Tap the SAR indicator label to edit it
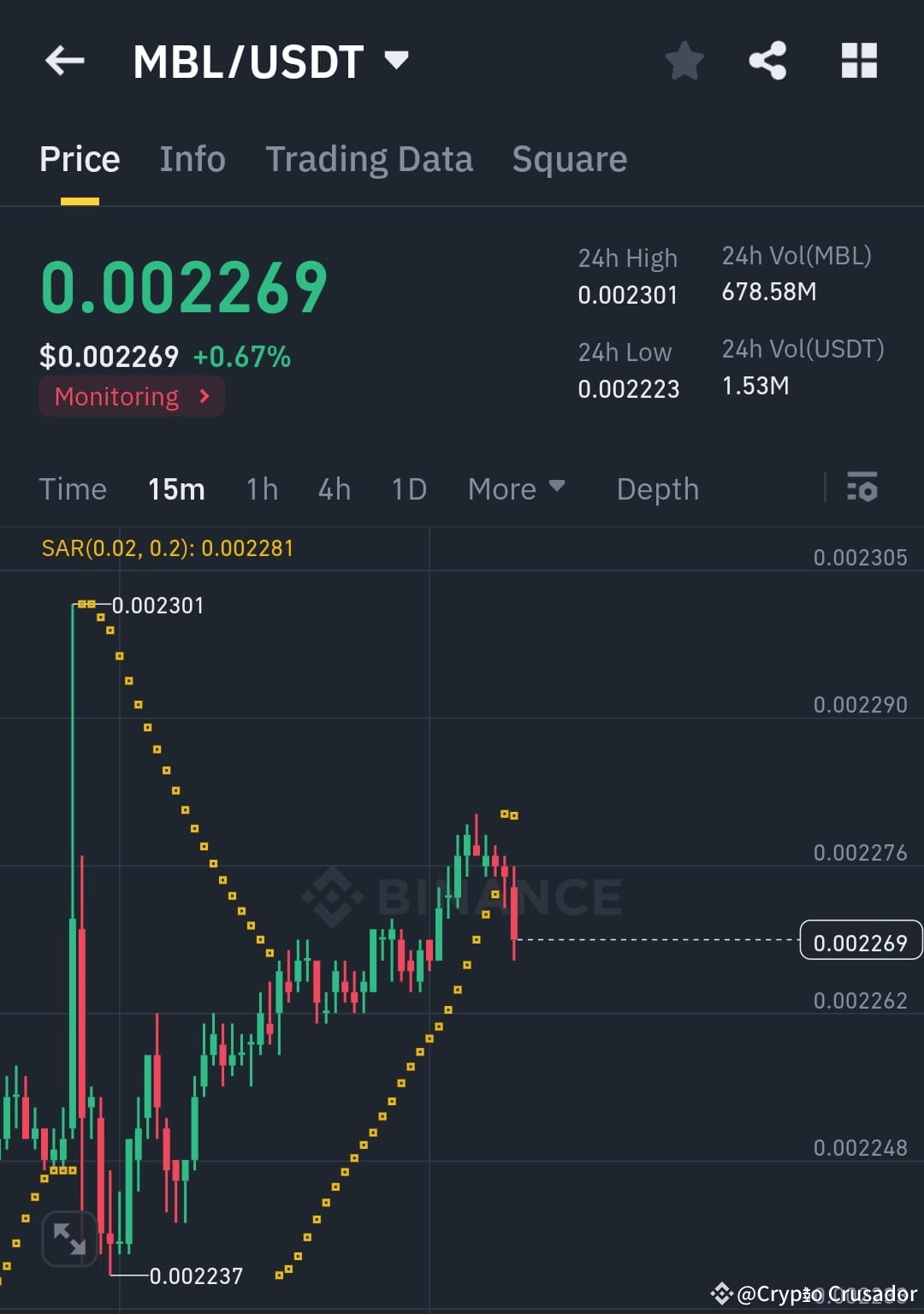924x1314 pixels. 168,548
